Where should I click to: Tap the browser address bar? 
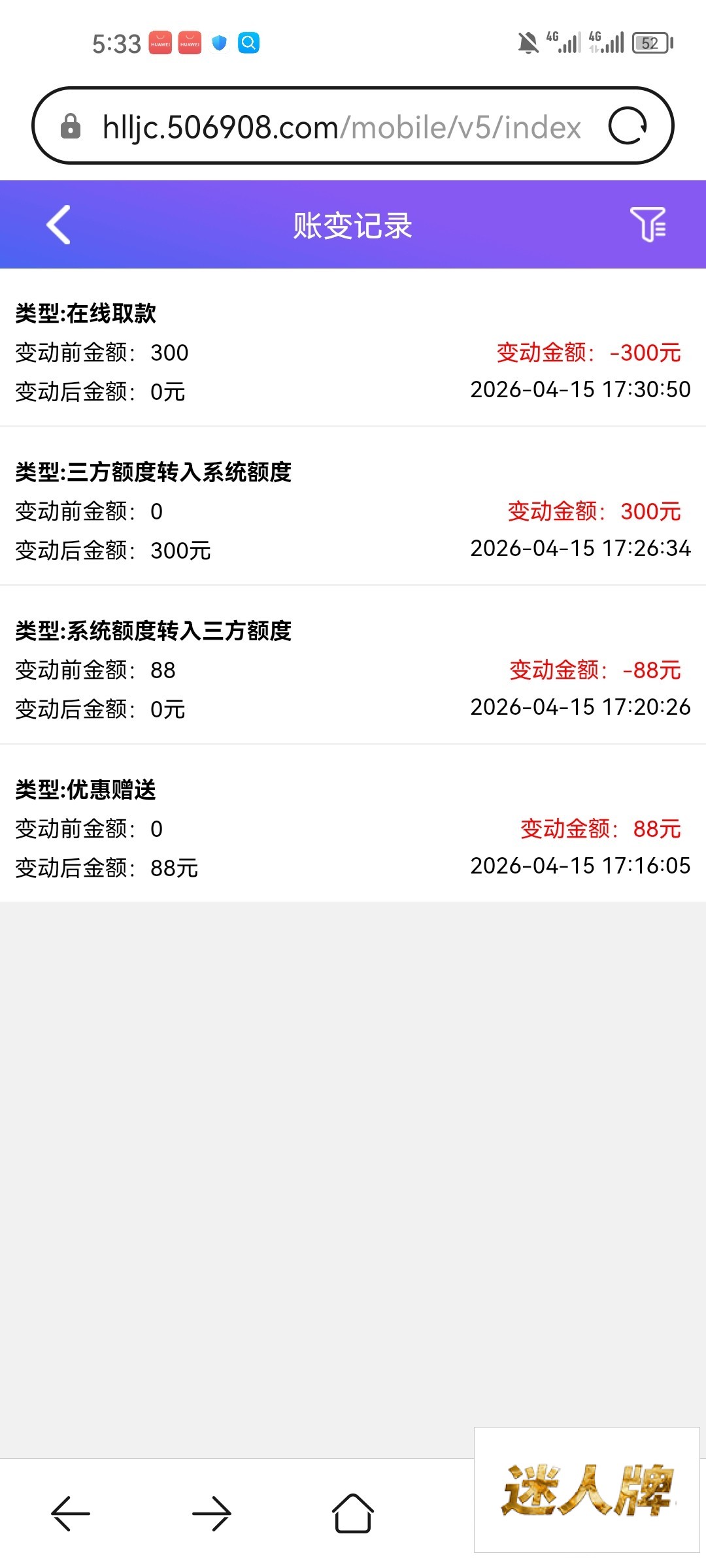(340, 127)
